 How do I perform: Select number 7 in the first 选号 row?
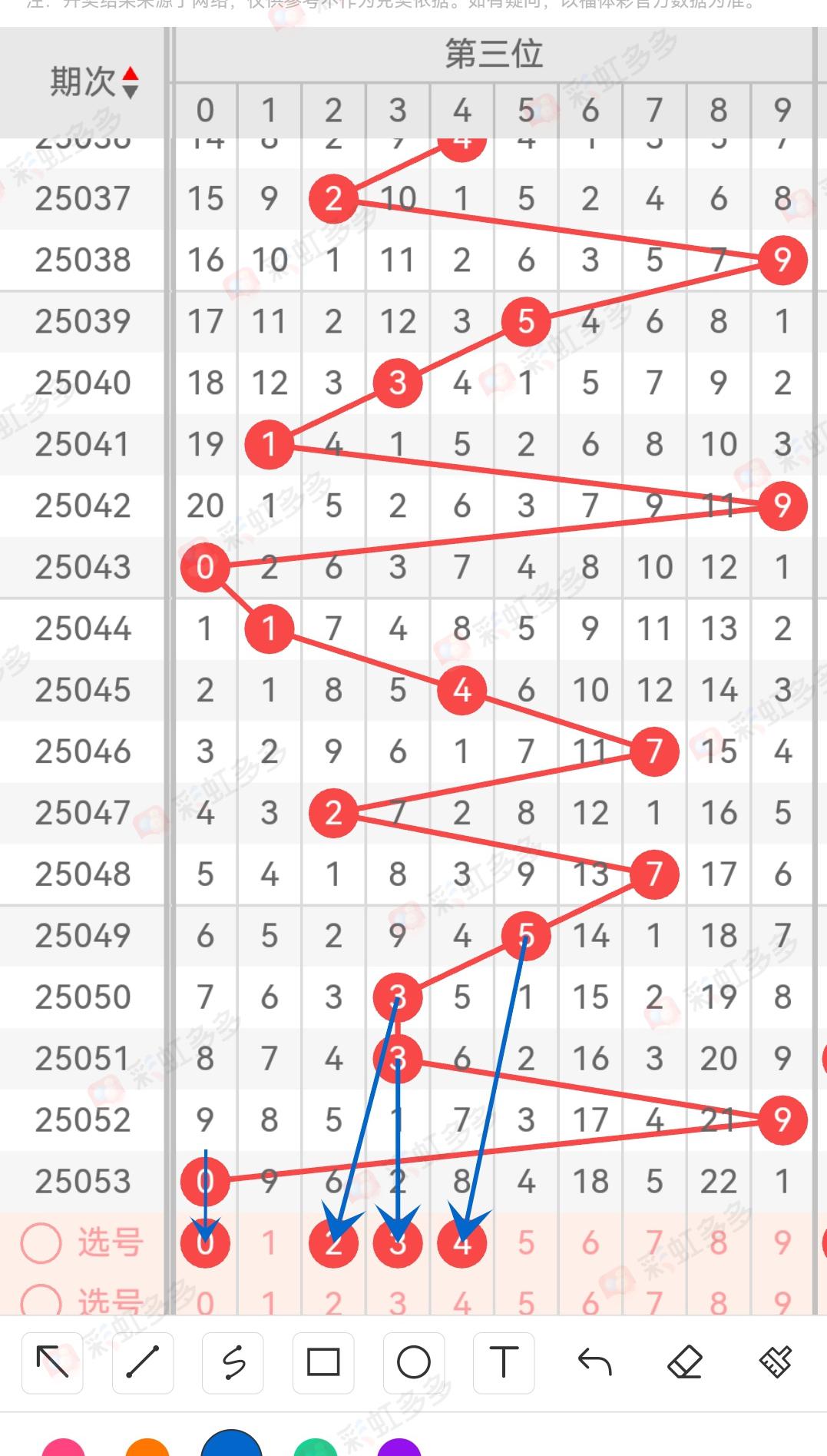point(654,1242)
